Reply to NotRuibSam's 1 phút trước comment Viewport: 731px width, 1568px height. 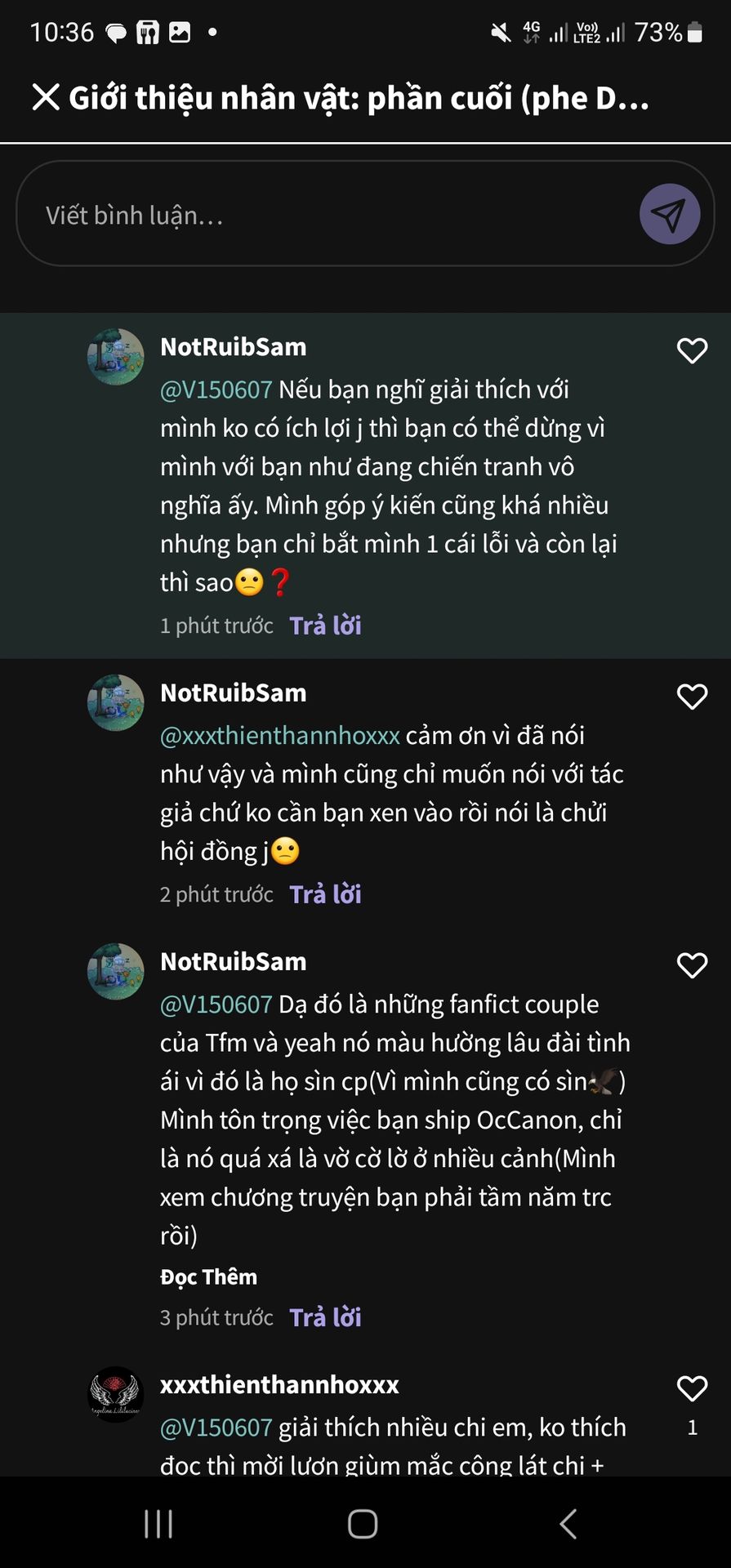(325, 626)
